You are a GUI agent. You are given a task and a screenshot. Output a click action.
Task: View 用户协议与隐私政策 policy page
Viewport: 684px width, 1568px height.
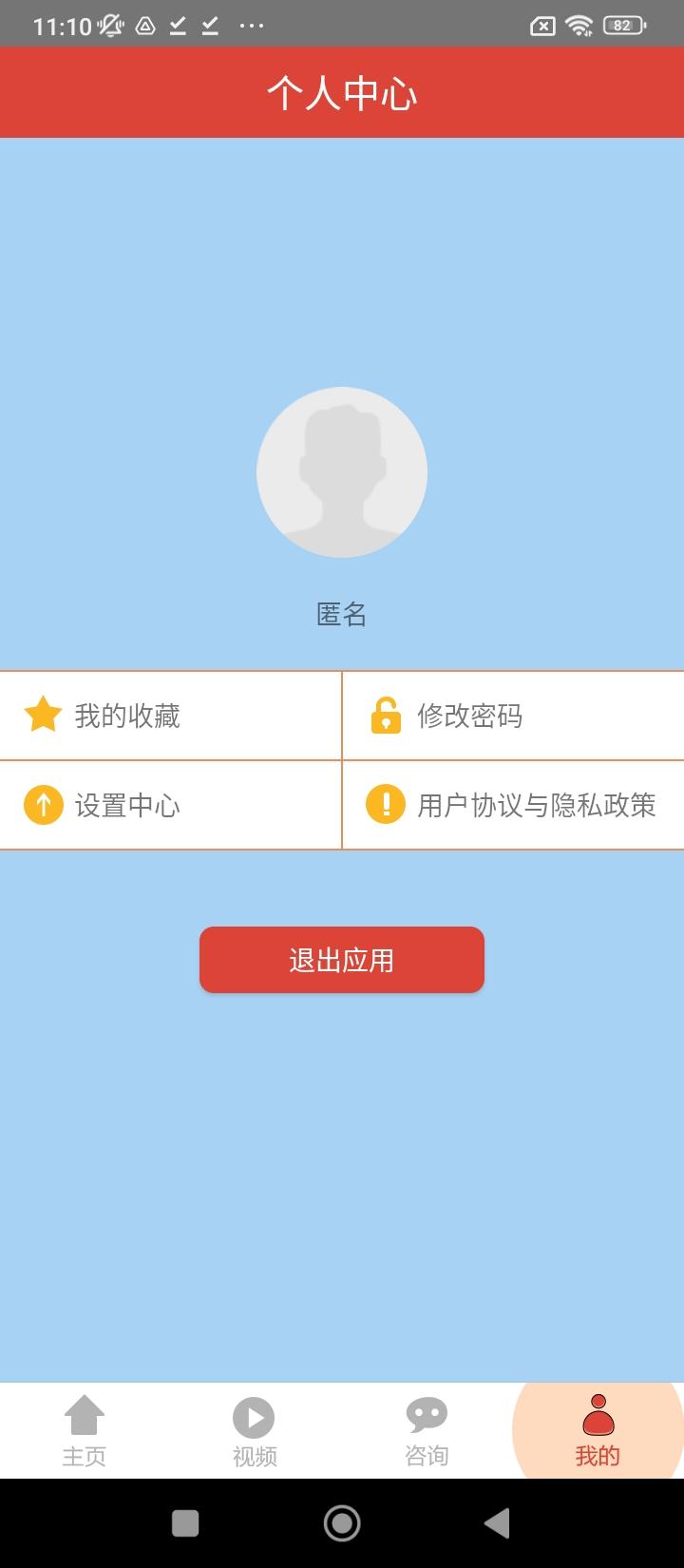tap(513, 804)
